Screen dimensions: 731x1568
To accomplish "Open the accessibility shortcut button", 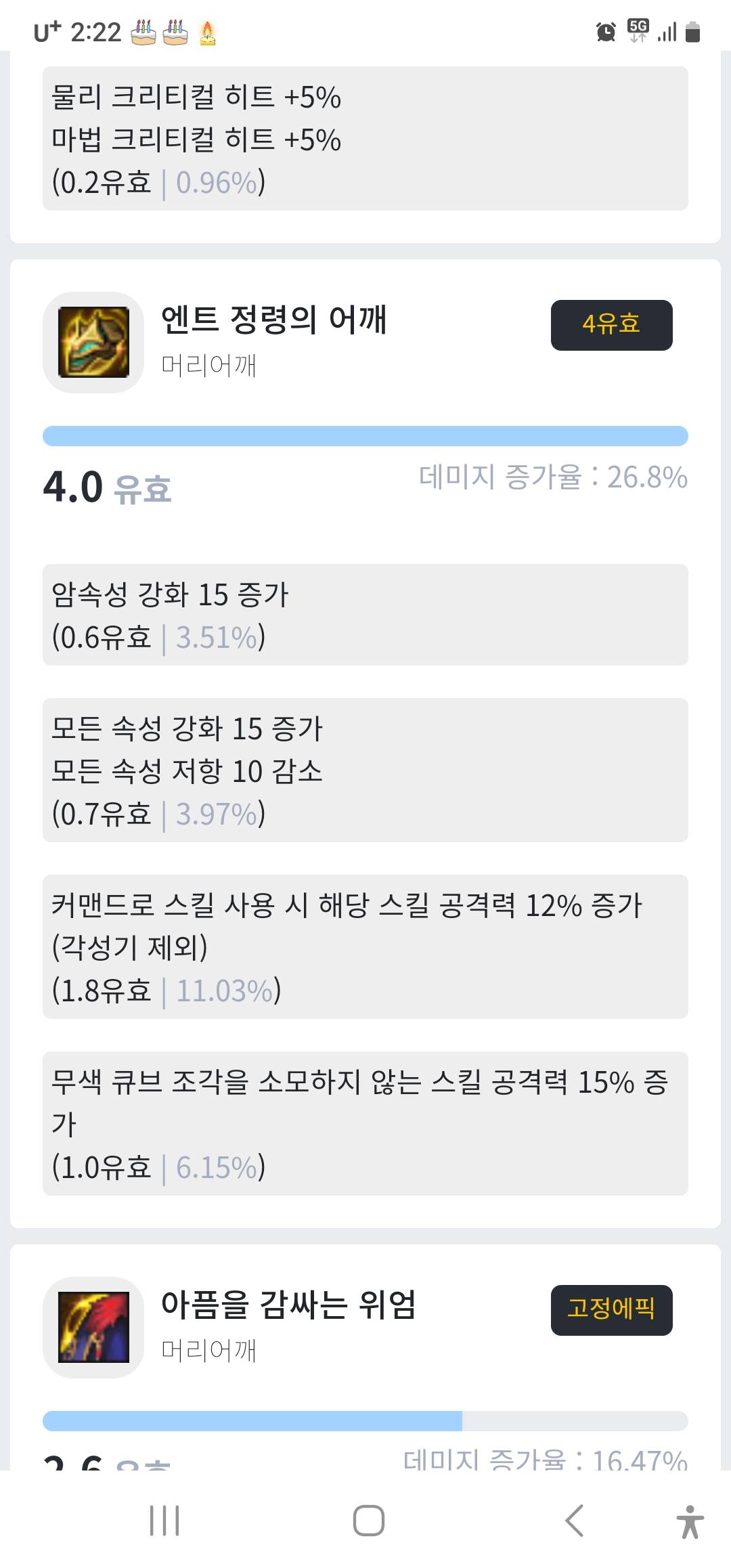I will tap(690, 1521).
